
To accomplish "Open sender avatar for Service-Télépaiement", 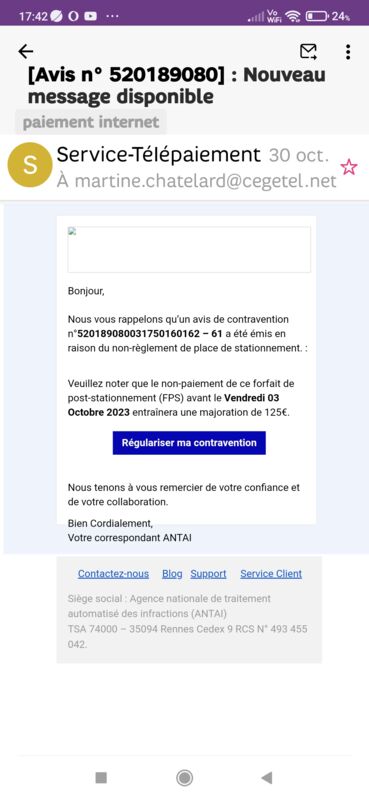I will coord(30,165).
